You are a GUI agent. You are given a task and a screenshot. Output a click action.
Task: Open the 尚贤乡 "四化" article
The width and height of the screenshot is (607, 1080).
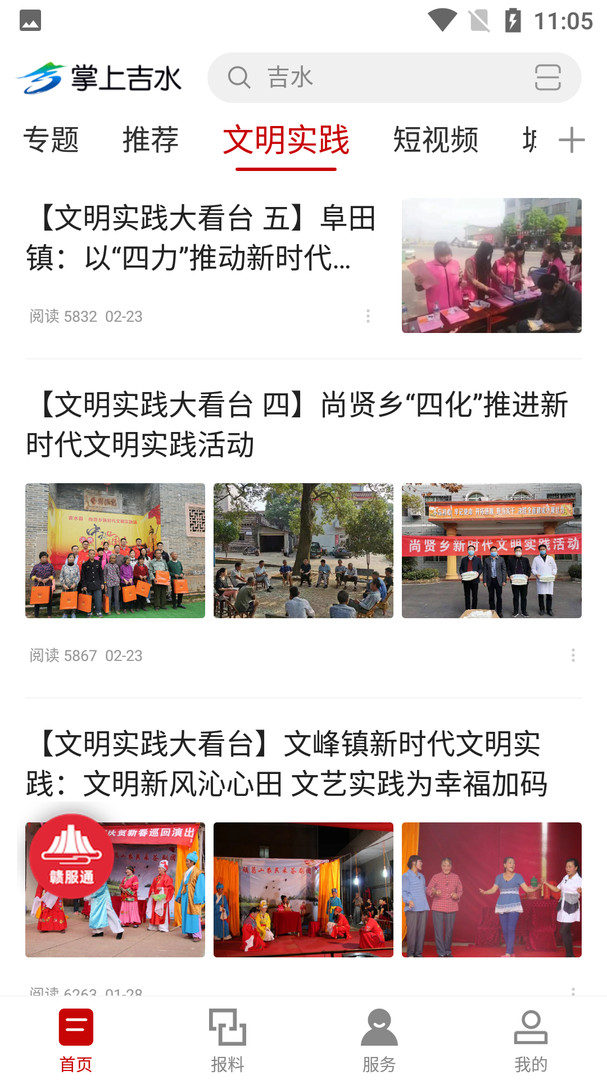point(298,423)
